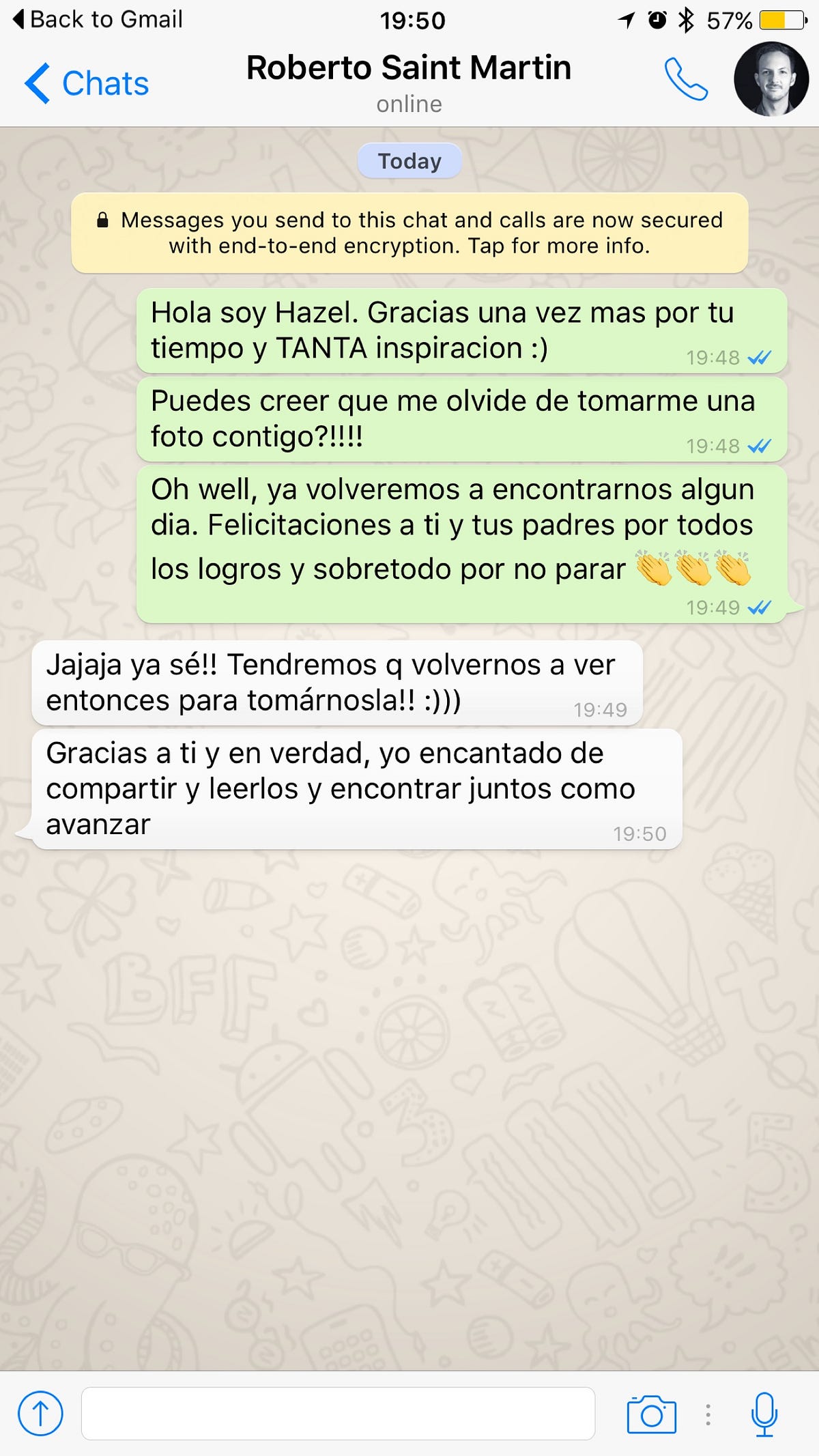Screen dimensions: 819x1456
Task: Go back to the Chats list
Action: pos(87,83)
